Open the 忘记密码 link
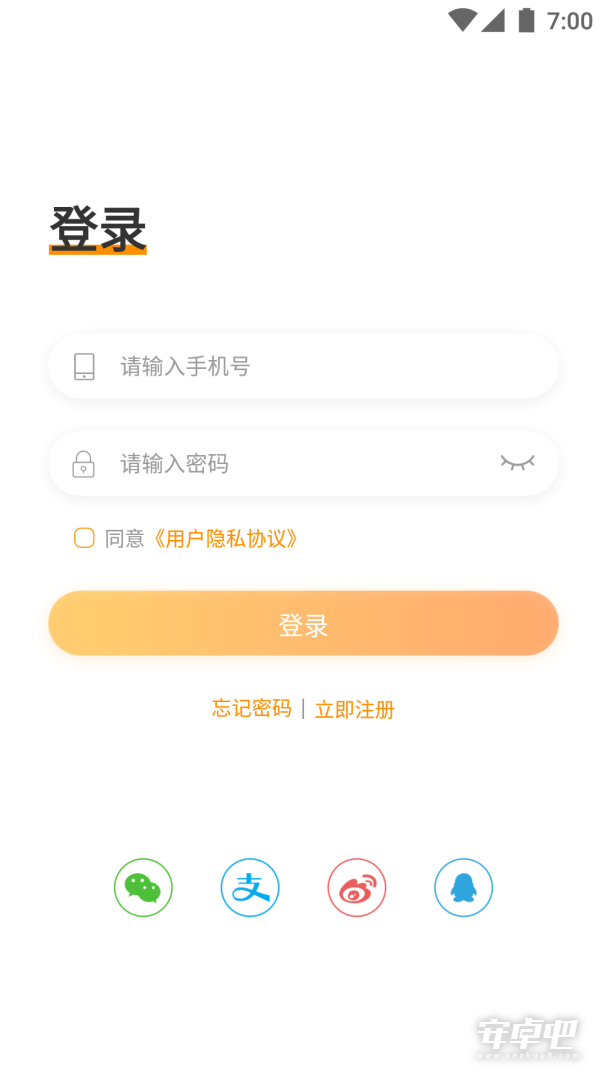 [x=251, y=708]
